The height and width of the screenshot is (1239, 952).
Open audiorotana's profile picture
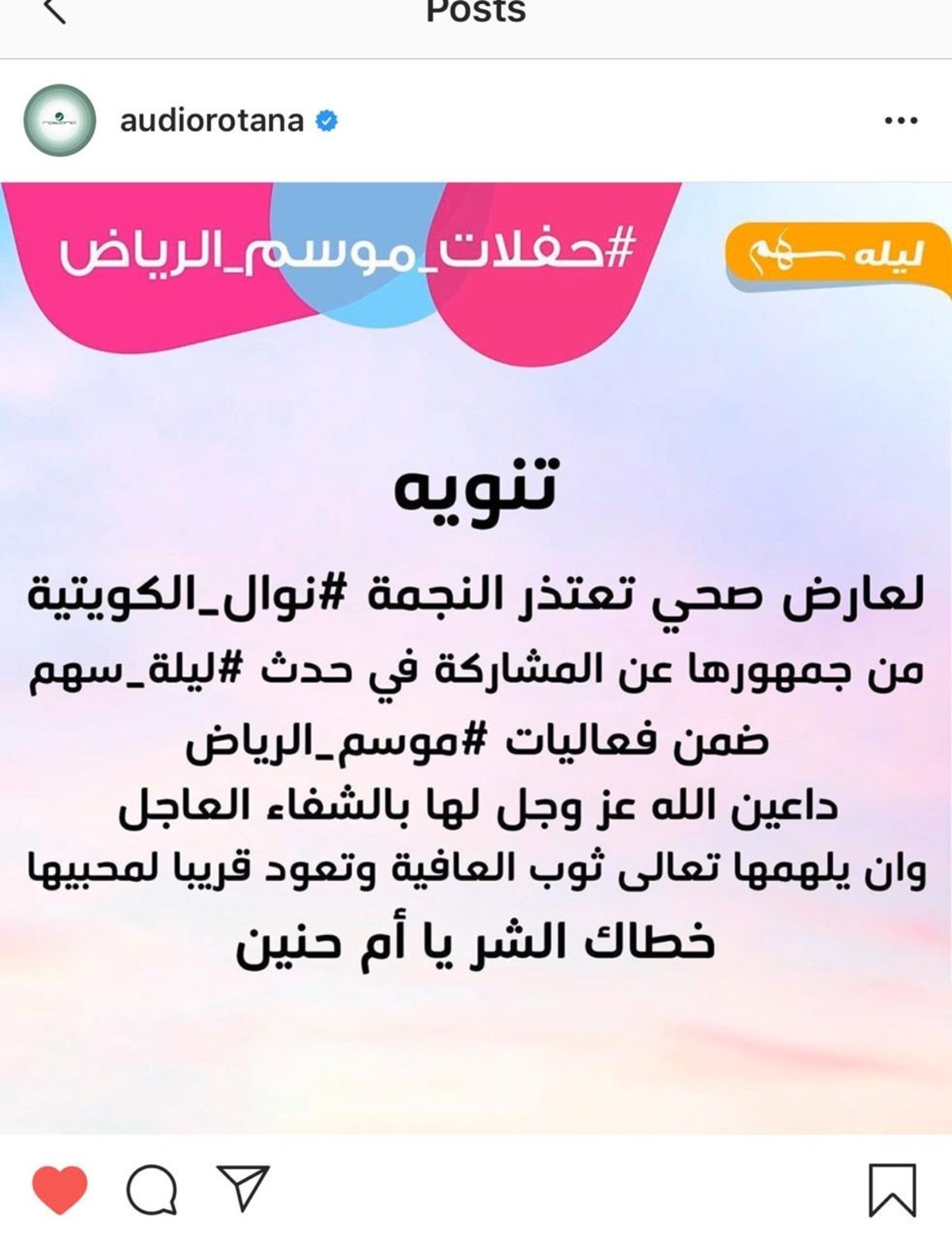pyautogui.click(x=59, y=121)
